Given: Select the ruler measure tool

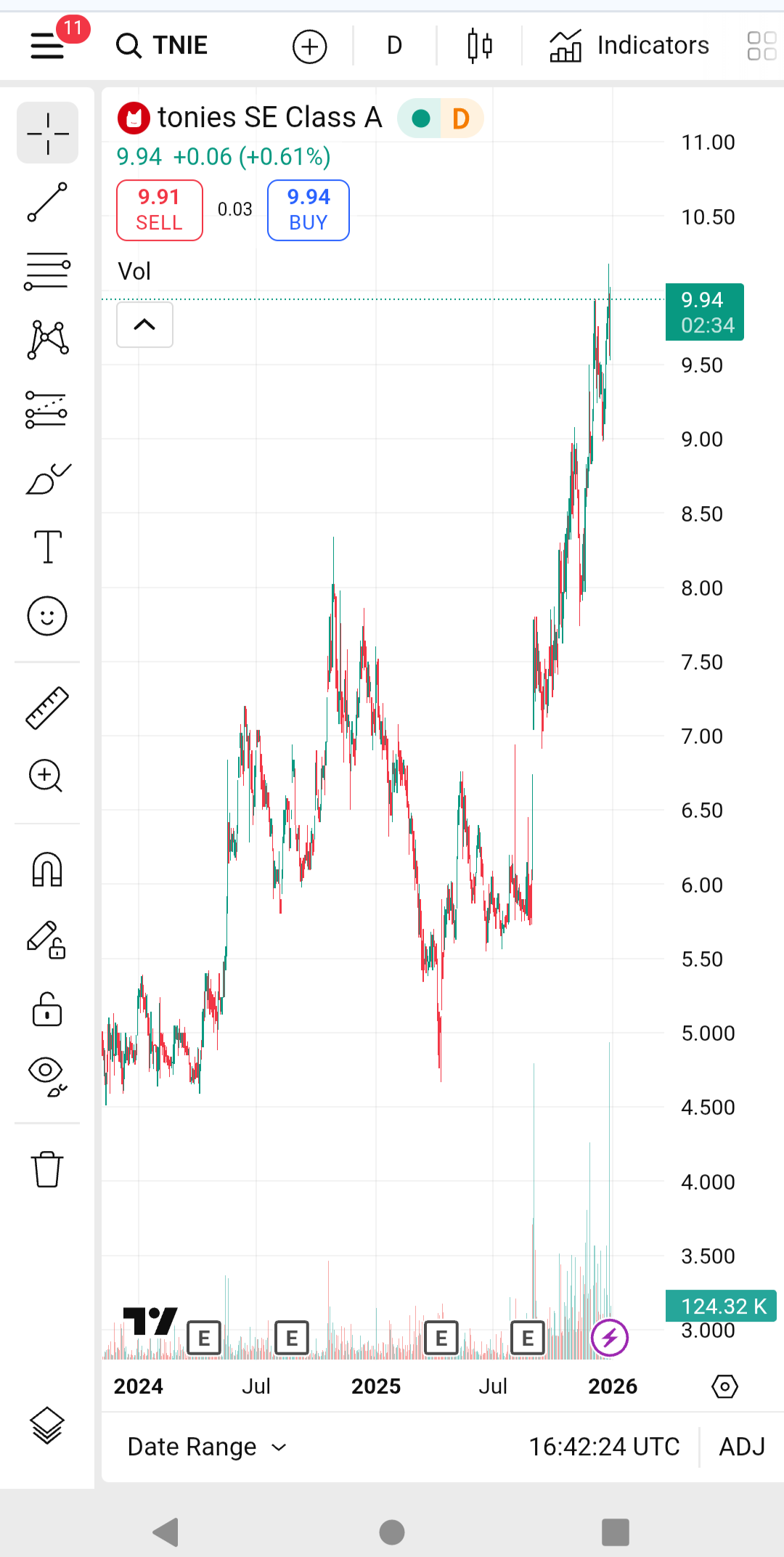Looking at the screenshot, I should [48, 707].
